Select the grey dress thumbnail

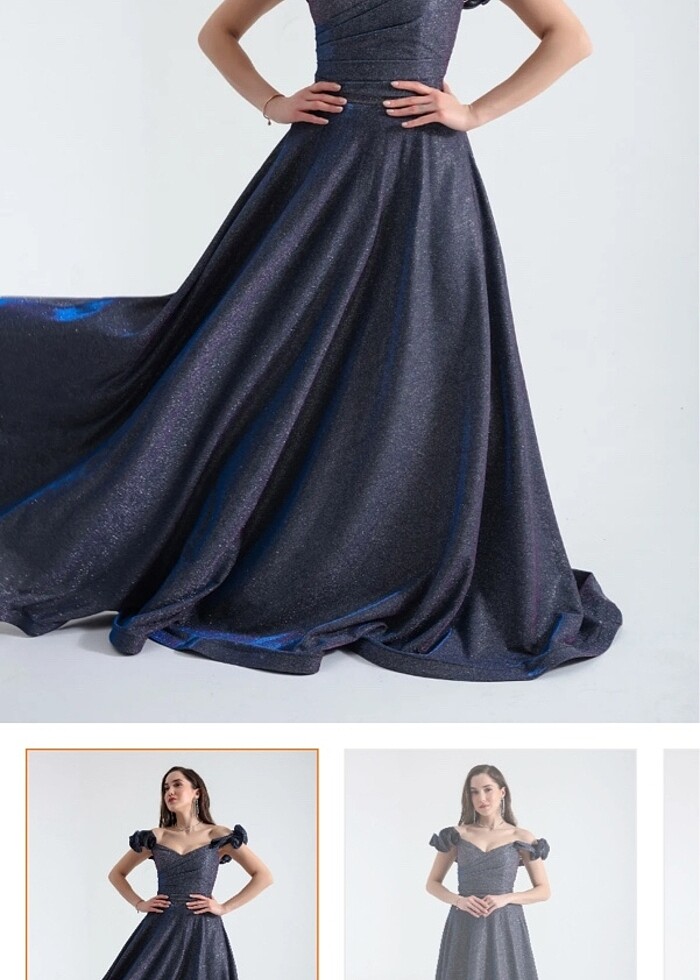click(490, 864)
